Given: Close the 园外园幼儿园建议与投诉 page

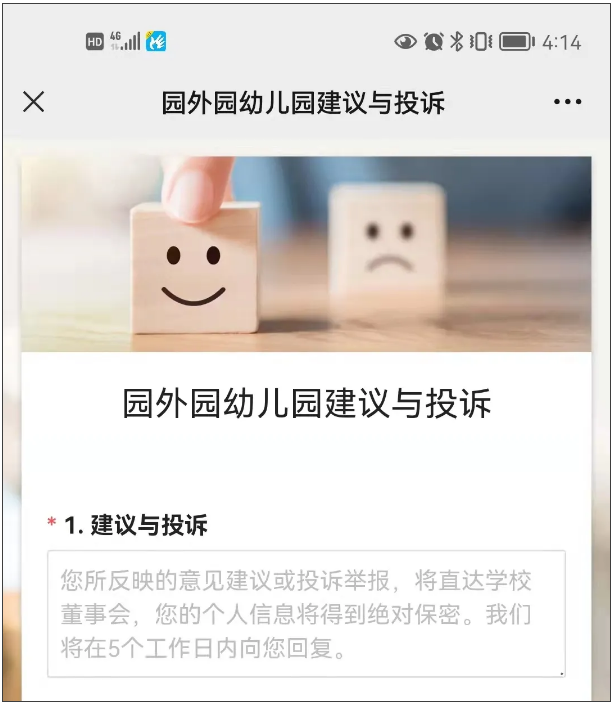Looking at the screenshot, I should [x=34, y=102].
